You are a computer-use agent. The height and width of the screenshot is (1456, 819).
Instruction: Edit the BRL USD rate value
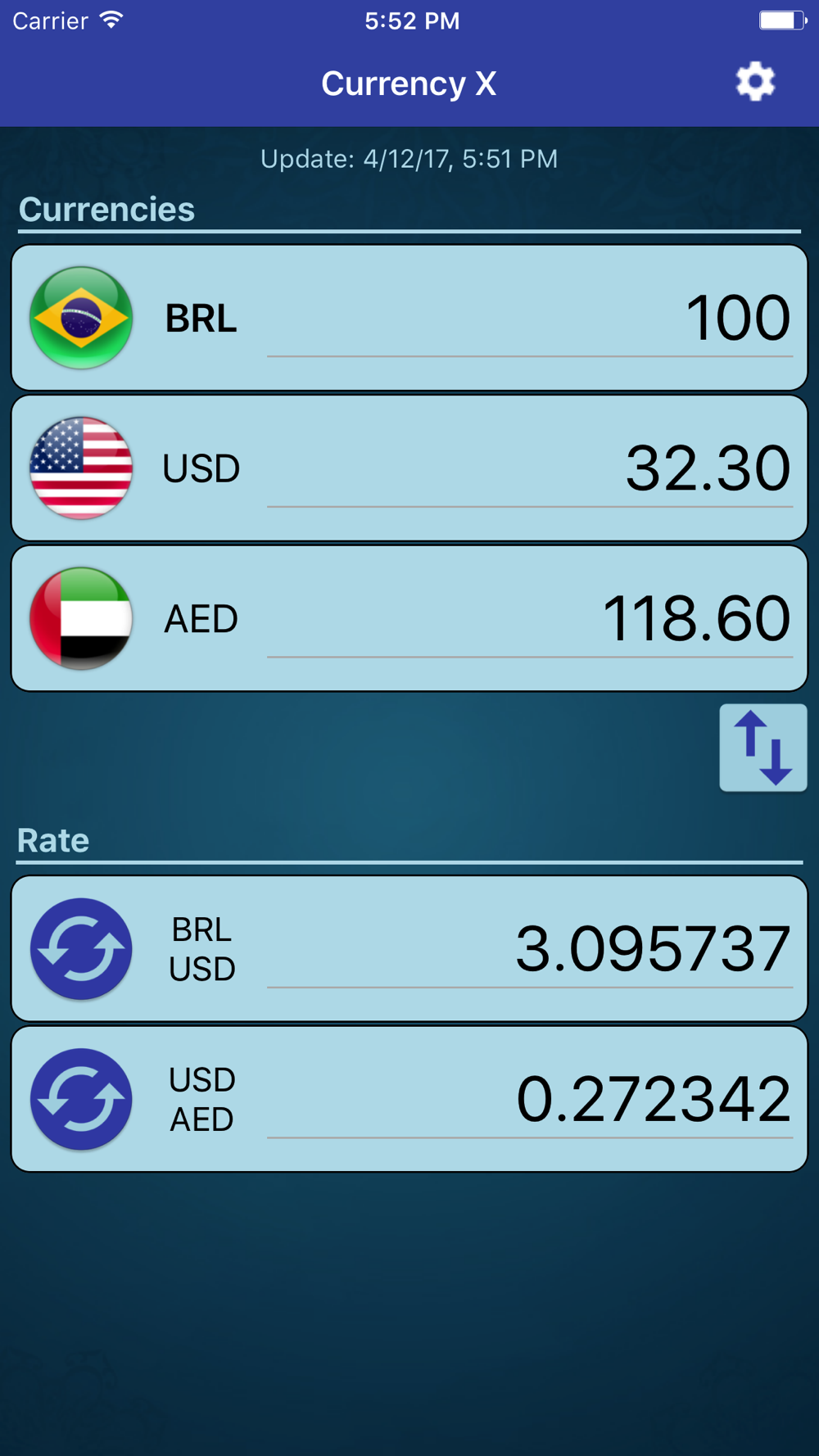[530, 949]
